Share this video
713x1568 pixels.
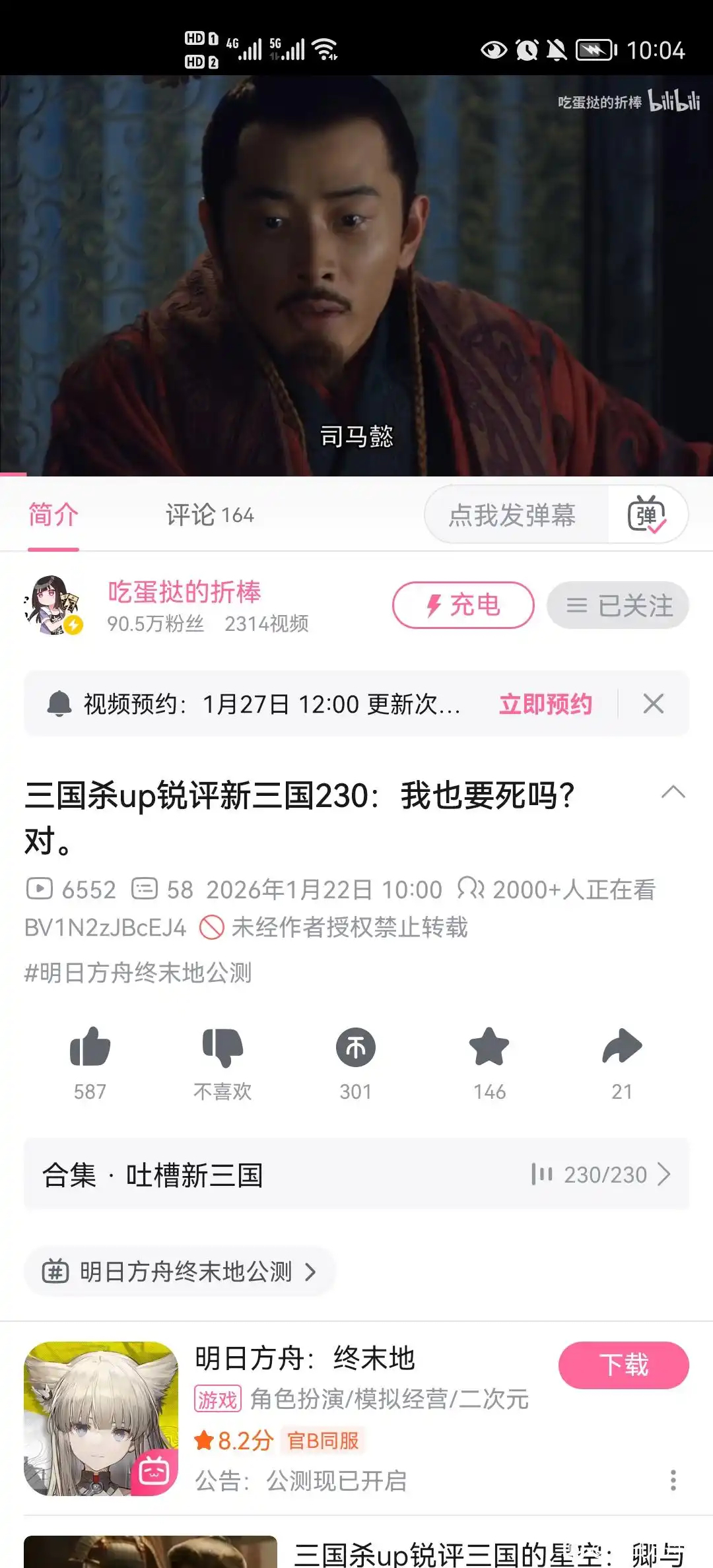(x=622, y=1048)
